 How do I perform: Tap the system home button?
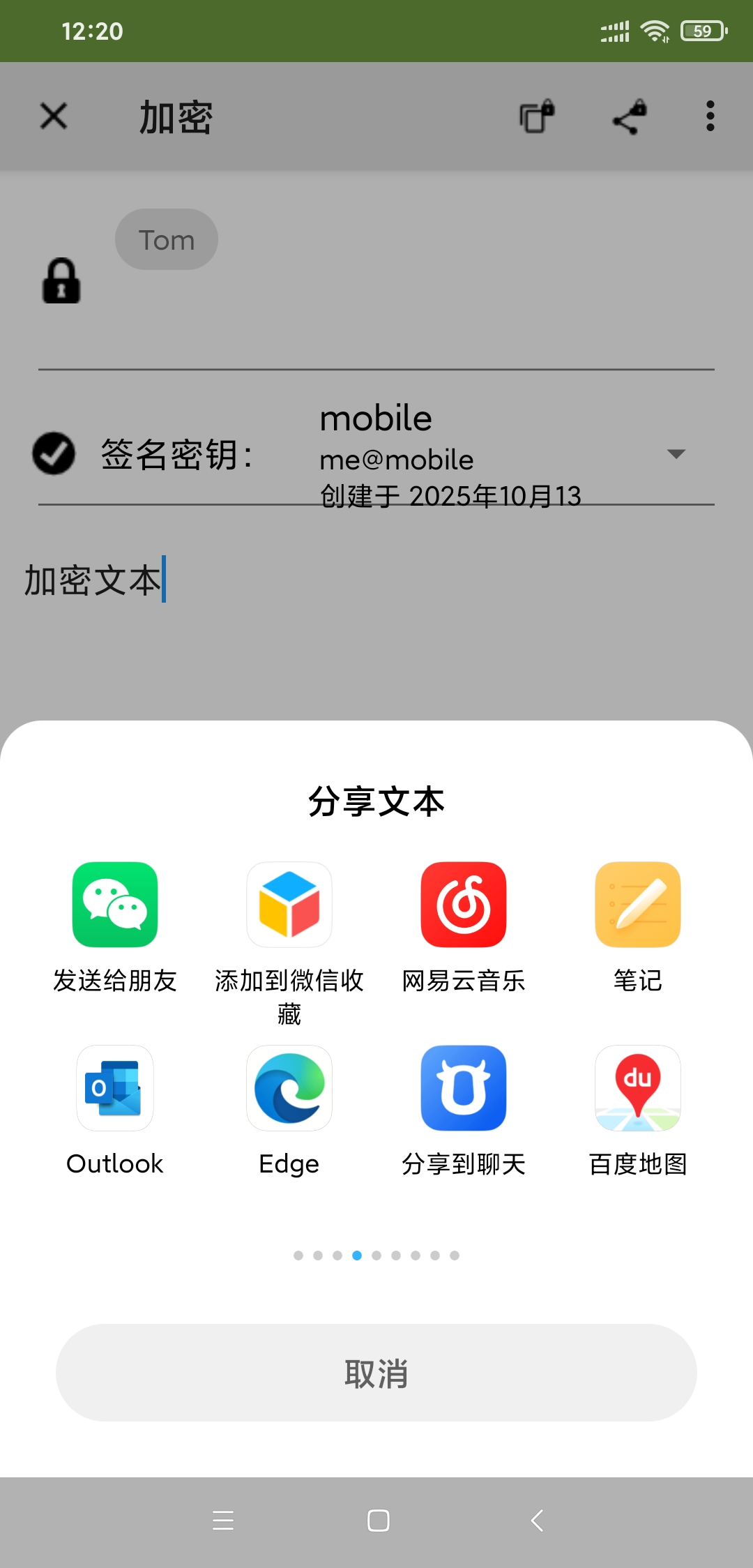coord(378,1521)
